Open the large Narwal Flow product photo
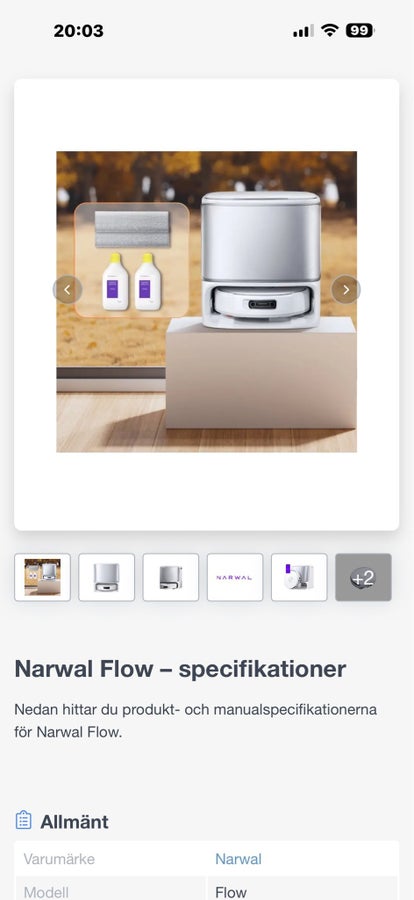414x900 pixels. [x=207, y=302]
